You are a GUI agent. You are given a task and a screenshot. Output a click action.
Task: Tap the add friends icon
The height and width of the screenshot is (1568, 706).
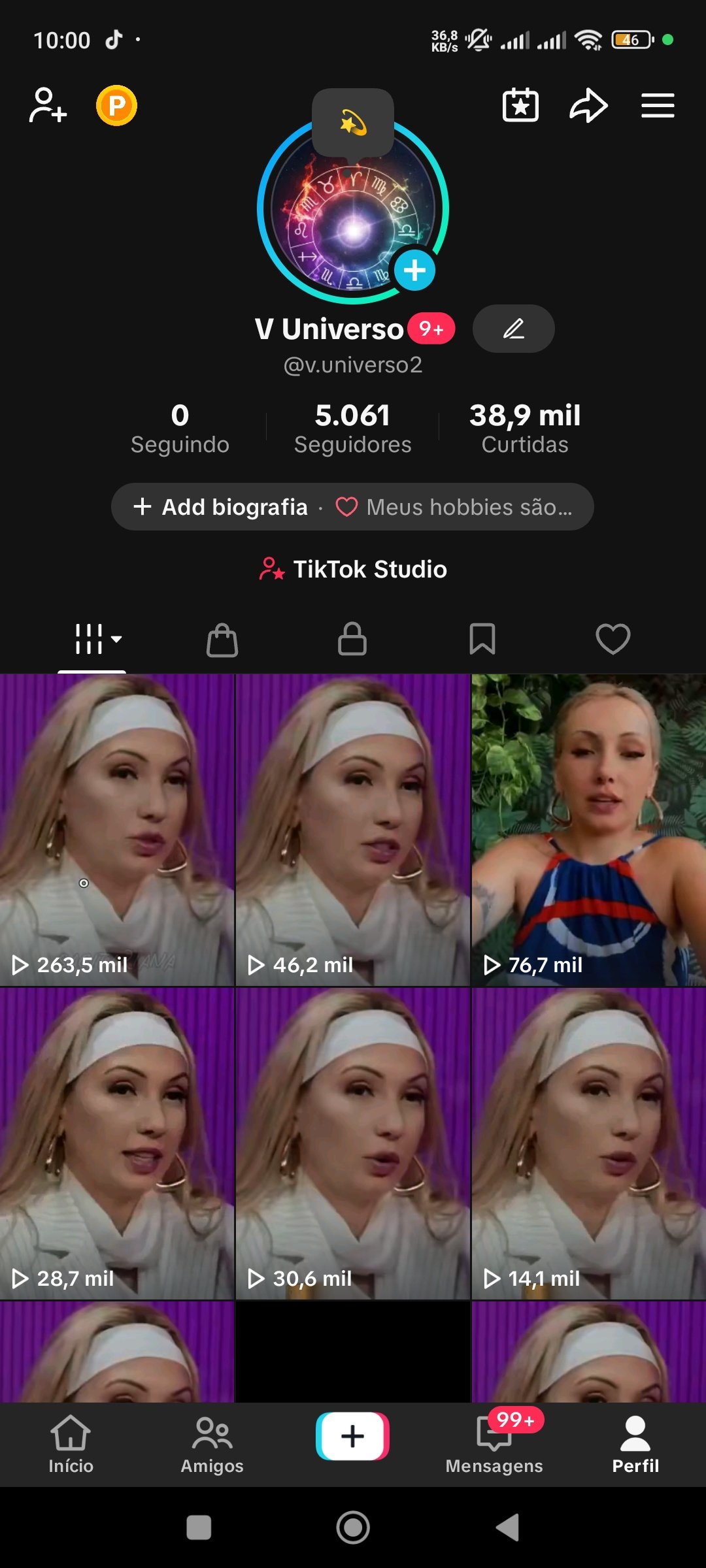tap(48, 105)
